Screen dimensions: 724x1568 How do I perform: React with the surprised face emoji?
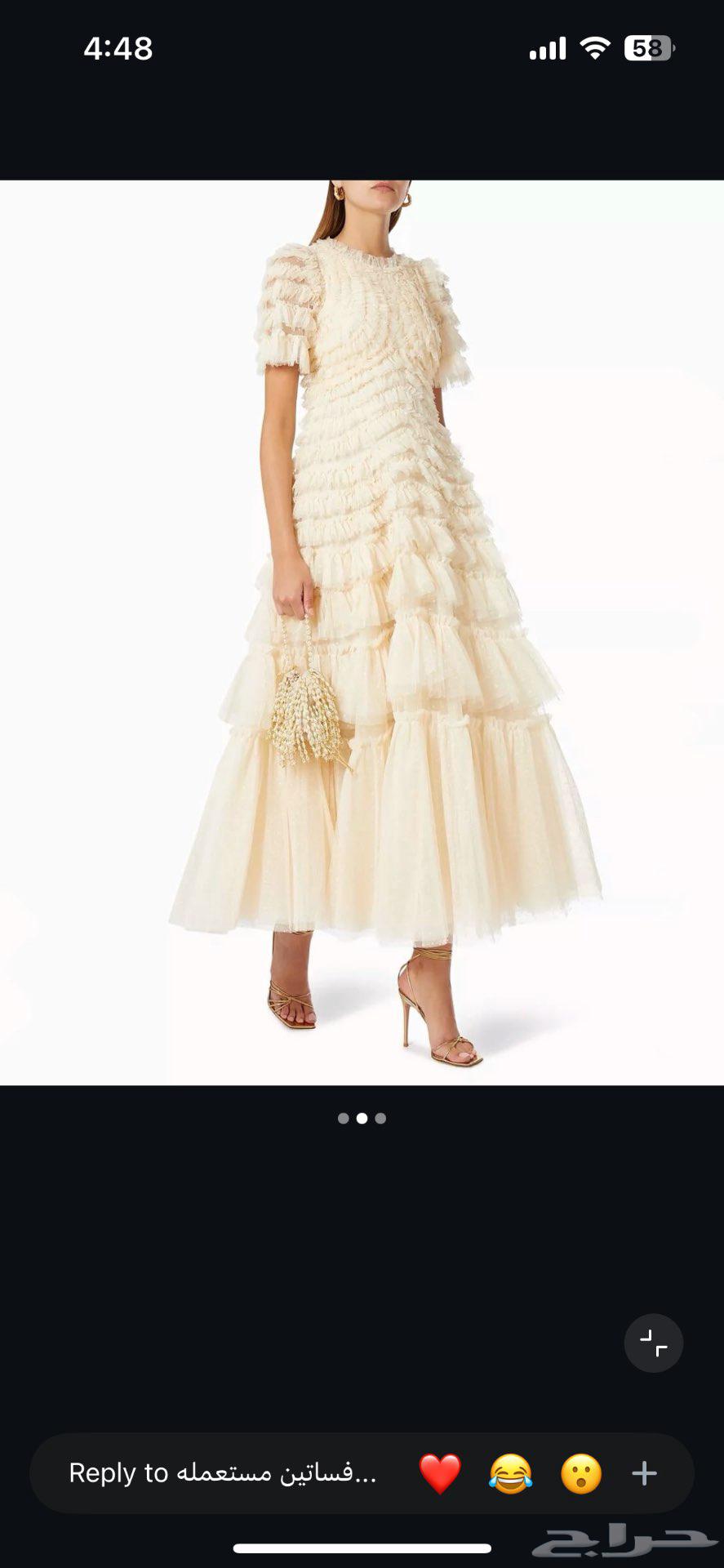coord(580,1473)
